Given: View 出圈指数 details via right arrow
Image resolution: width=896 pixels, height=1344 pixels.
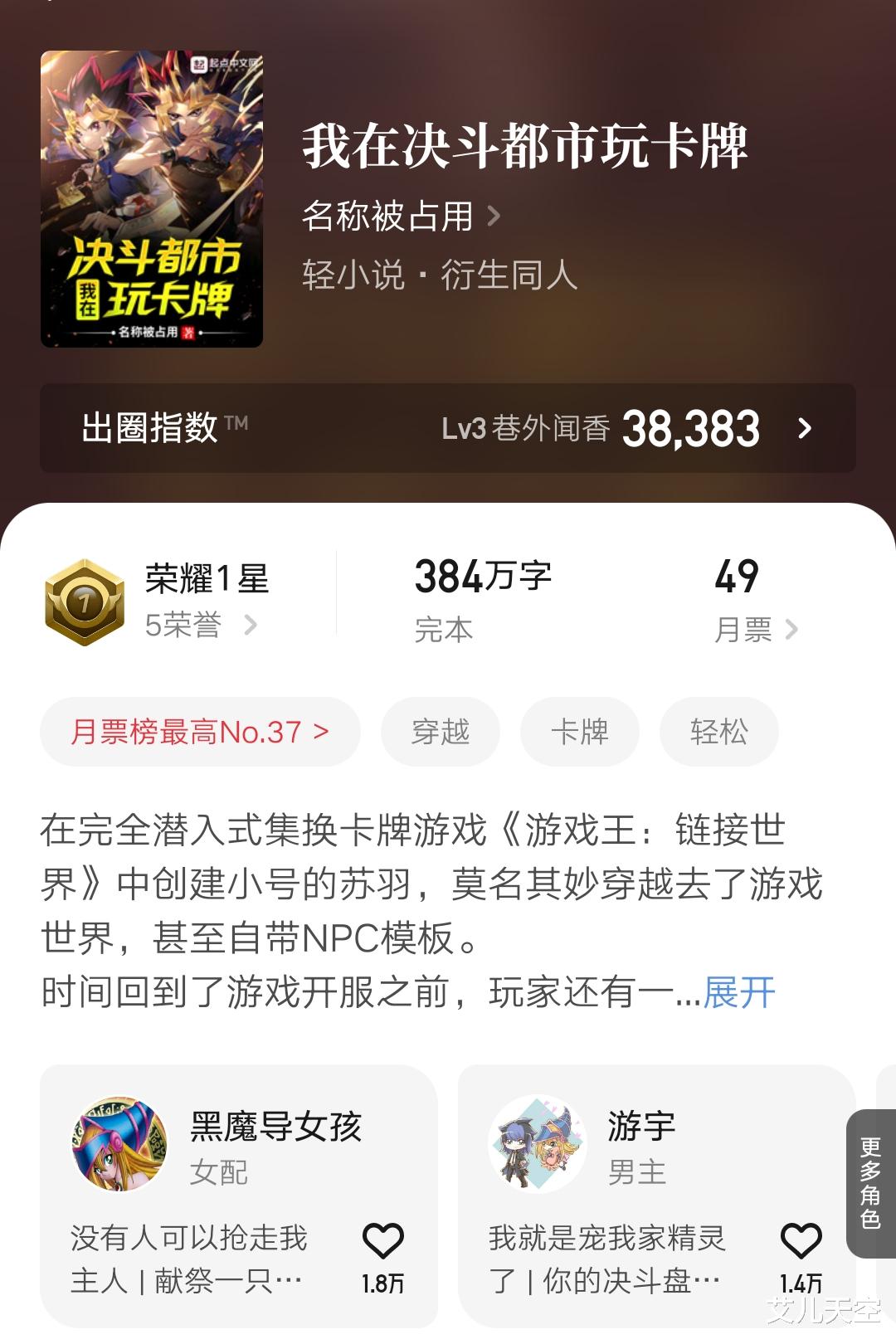Looking at the screenshot, I should pos(804,431).
